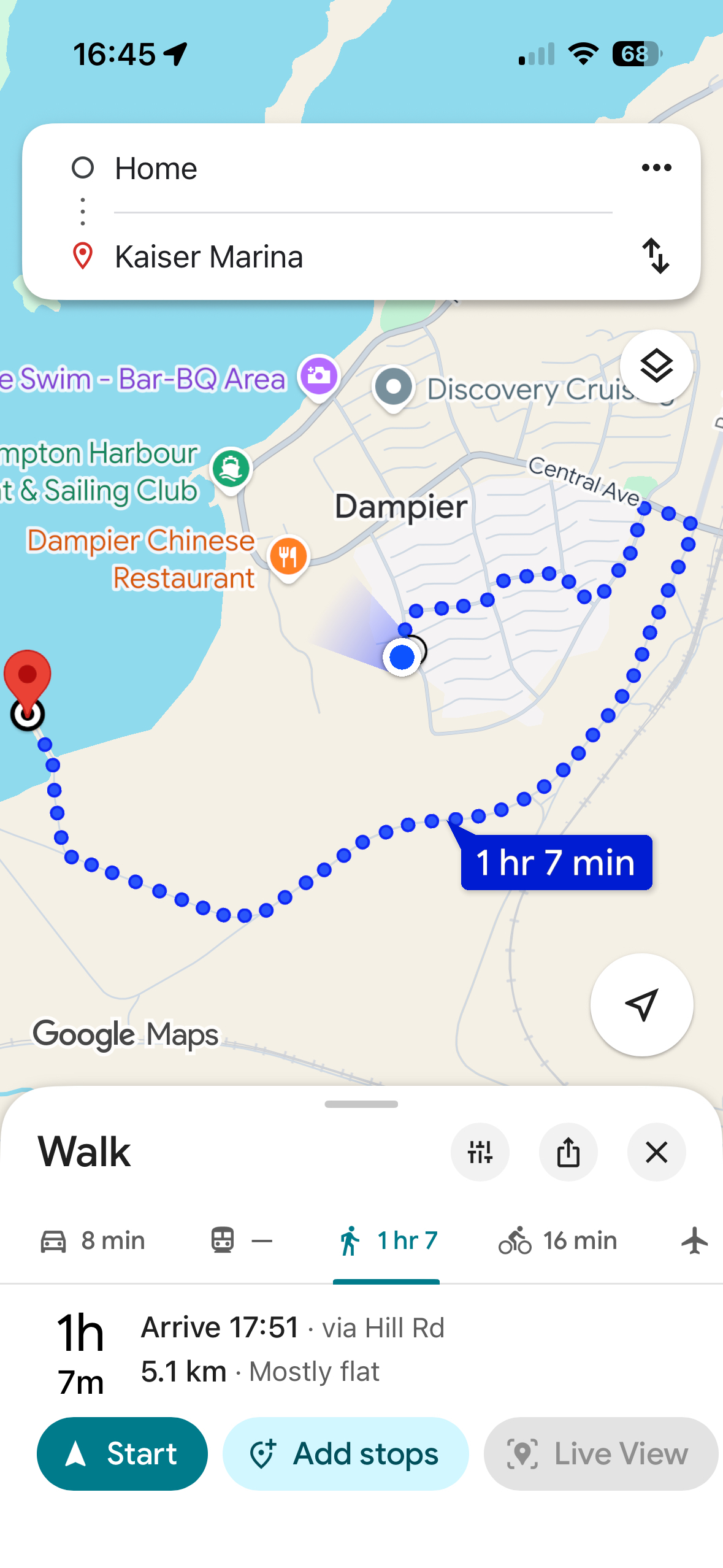723x1568 pixels.
Task: Share the walking directions
Action: pos(568,1152)
